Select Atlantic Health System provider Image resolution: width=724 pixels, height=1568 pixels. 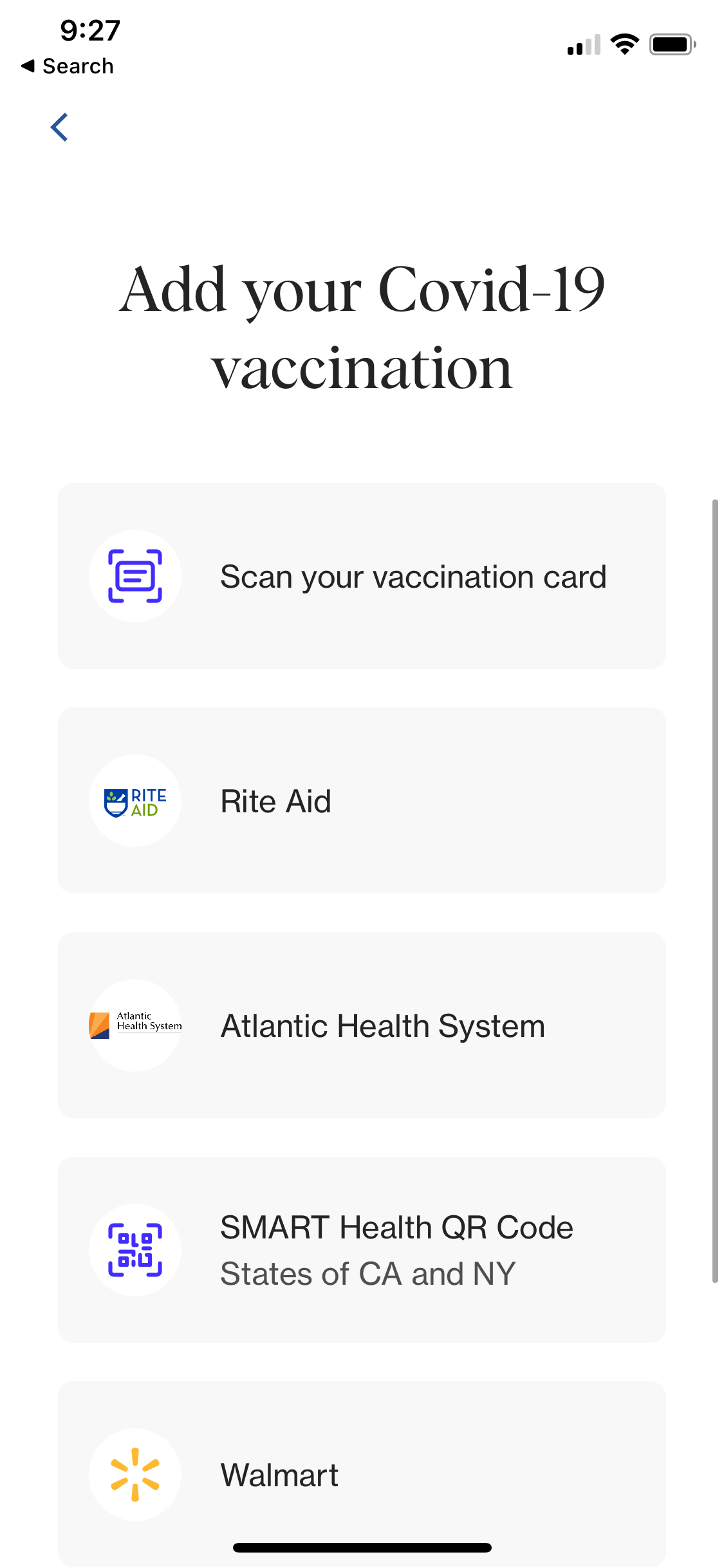pos(362,1025)
